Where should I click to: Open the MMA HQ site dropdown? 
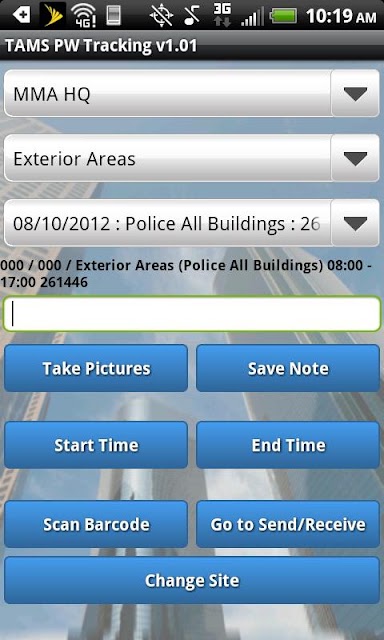click(x=192, y=93)
